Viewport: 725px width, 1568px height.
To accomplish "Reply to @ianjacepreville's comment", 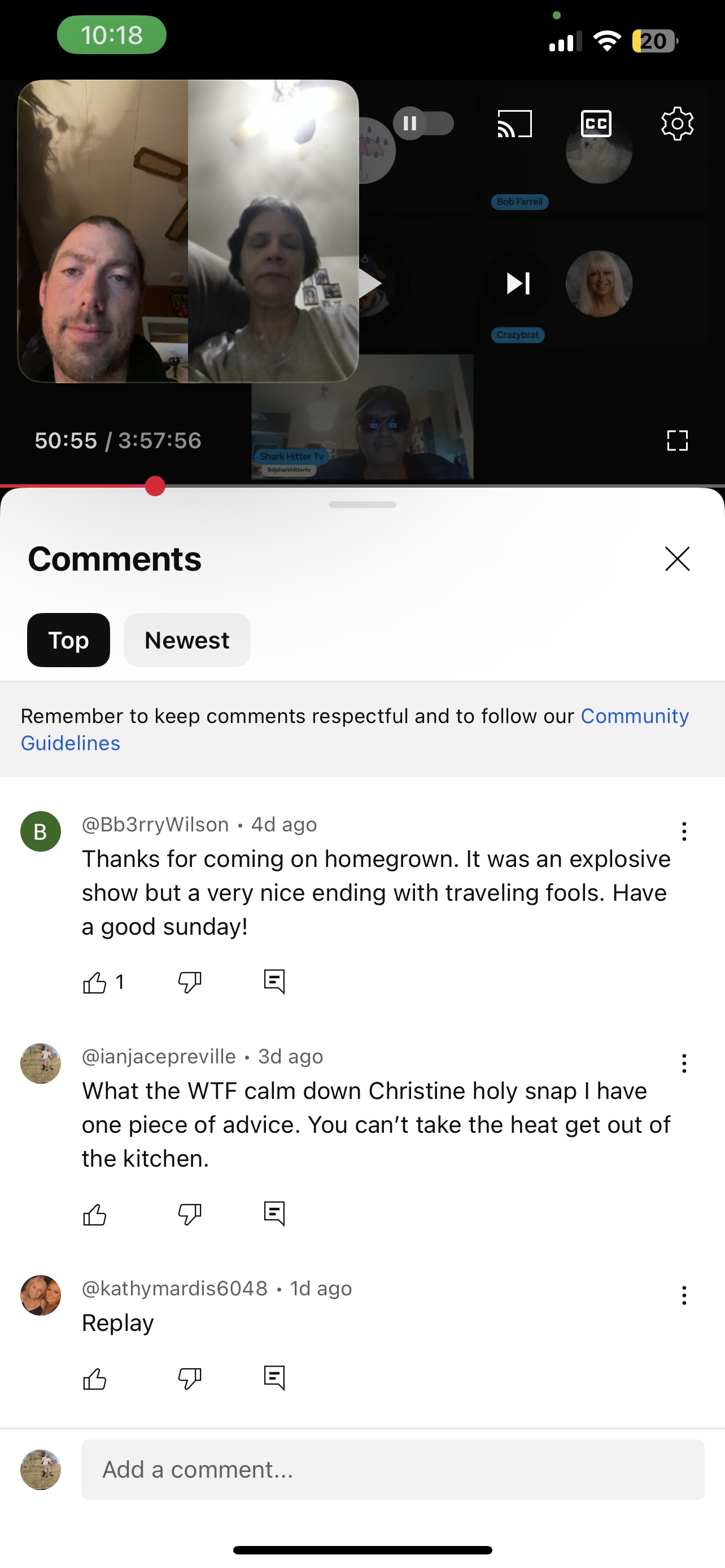I will point(274,1213).
